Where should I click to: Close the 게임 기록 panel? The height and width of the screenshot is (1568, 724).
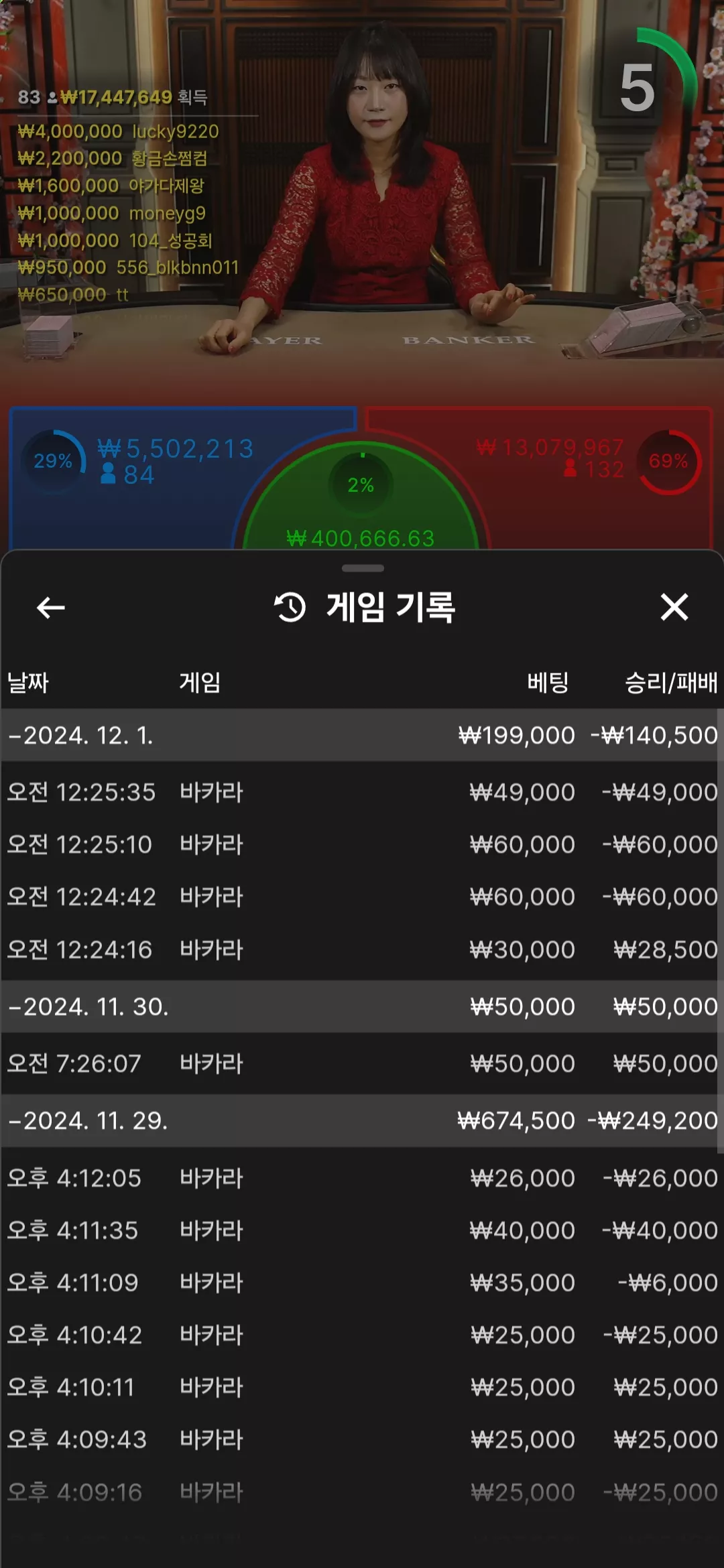(674, 607)
